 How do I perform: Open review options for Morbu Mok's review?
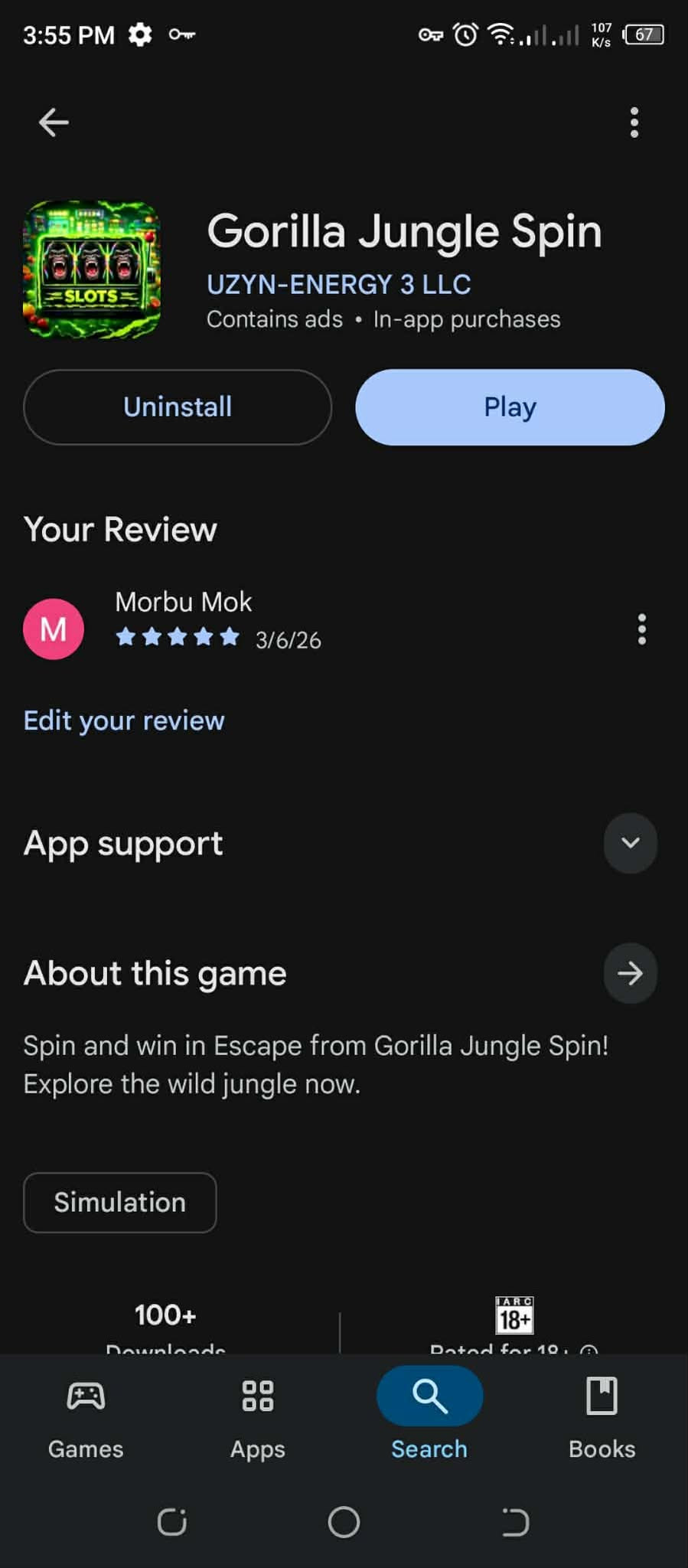[x=641, y=629]
